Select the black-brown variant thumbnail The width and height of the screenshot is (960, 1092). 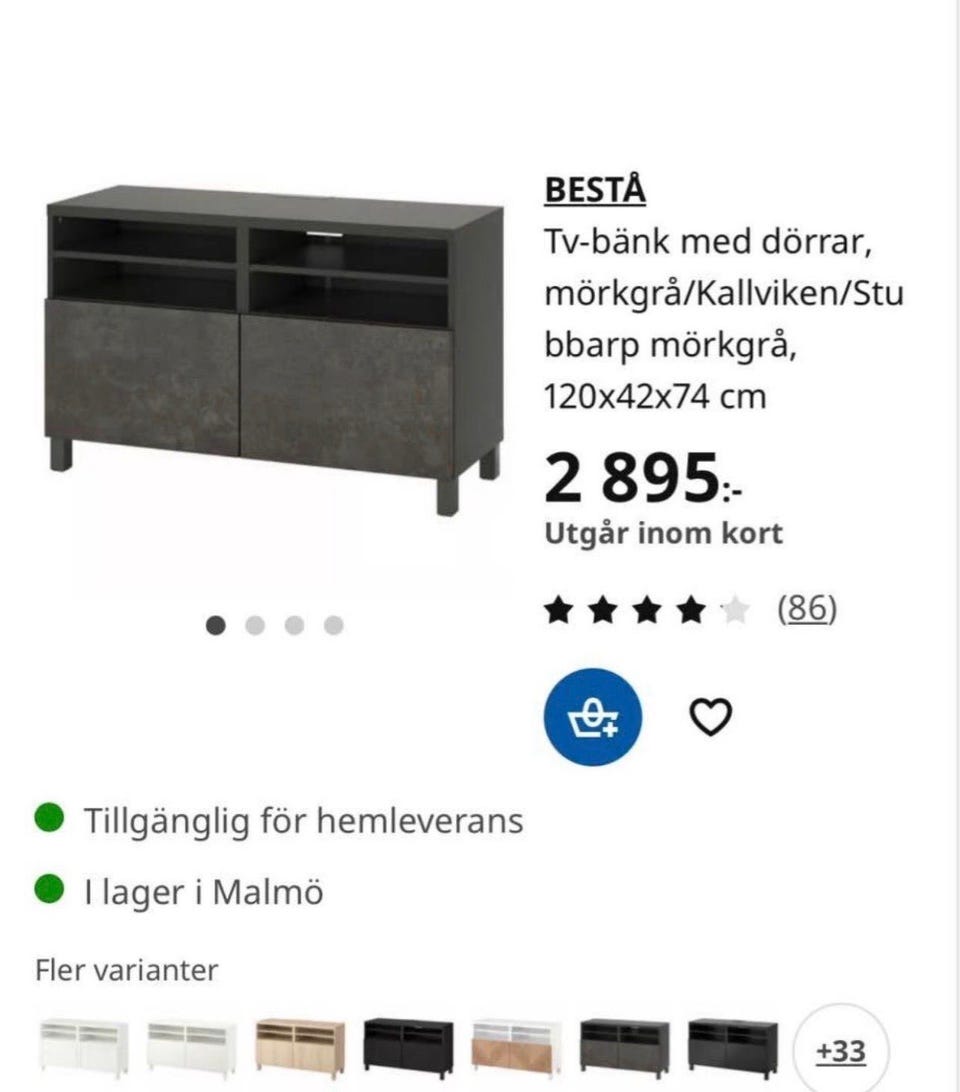(408, 1046)
